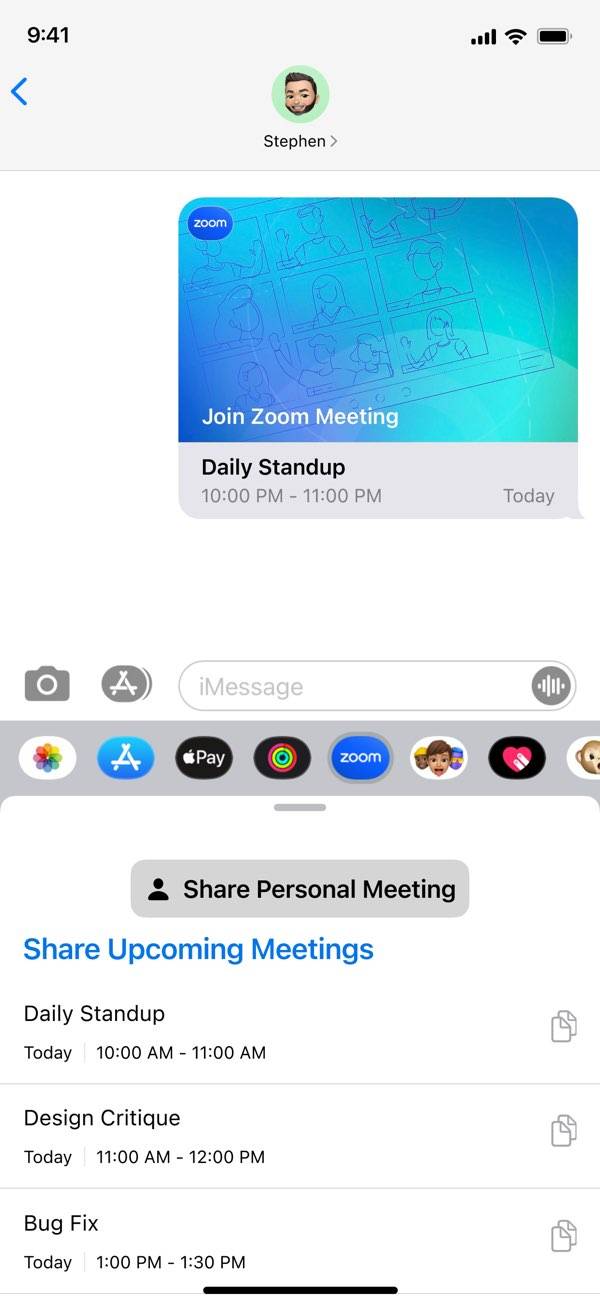The width and height of the screenshot is (600, 1299).
Task: Open the camera to take a photo
Action: 47,685
